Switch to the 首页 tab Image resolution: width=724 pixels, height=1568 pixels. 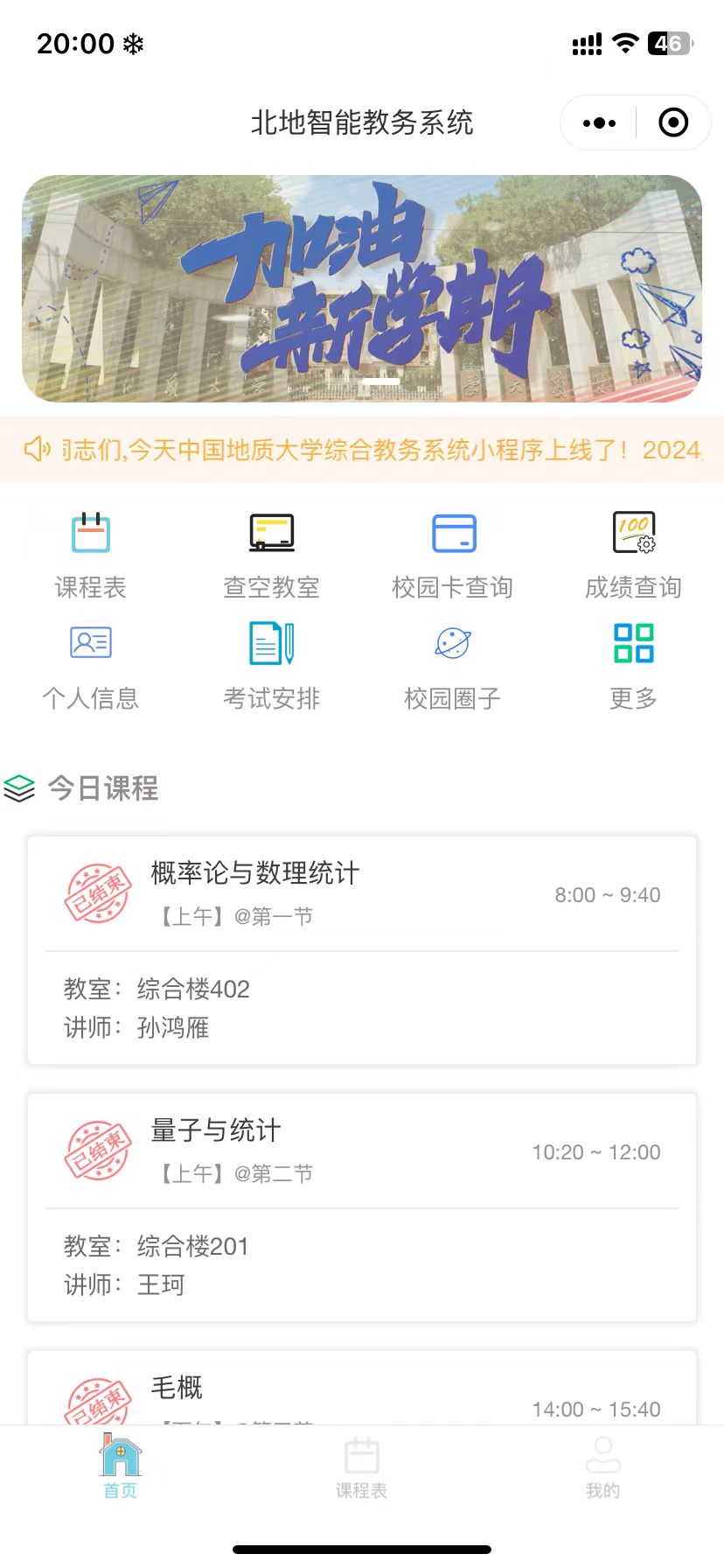click(121, 1468)
